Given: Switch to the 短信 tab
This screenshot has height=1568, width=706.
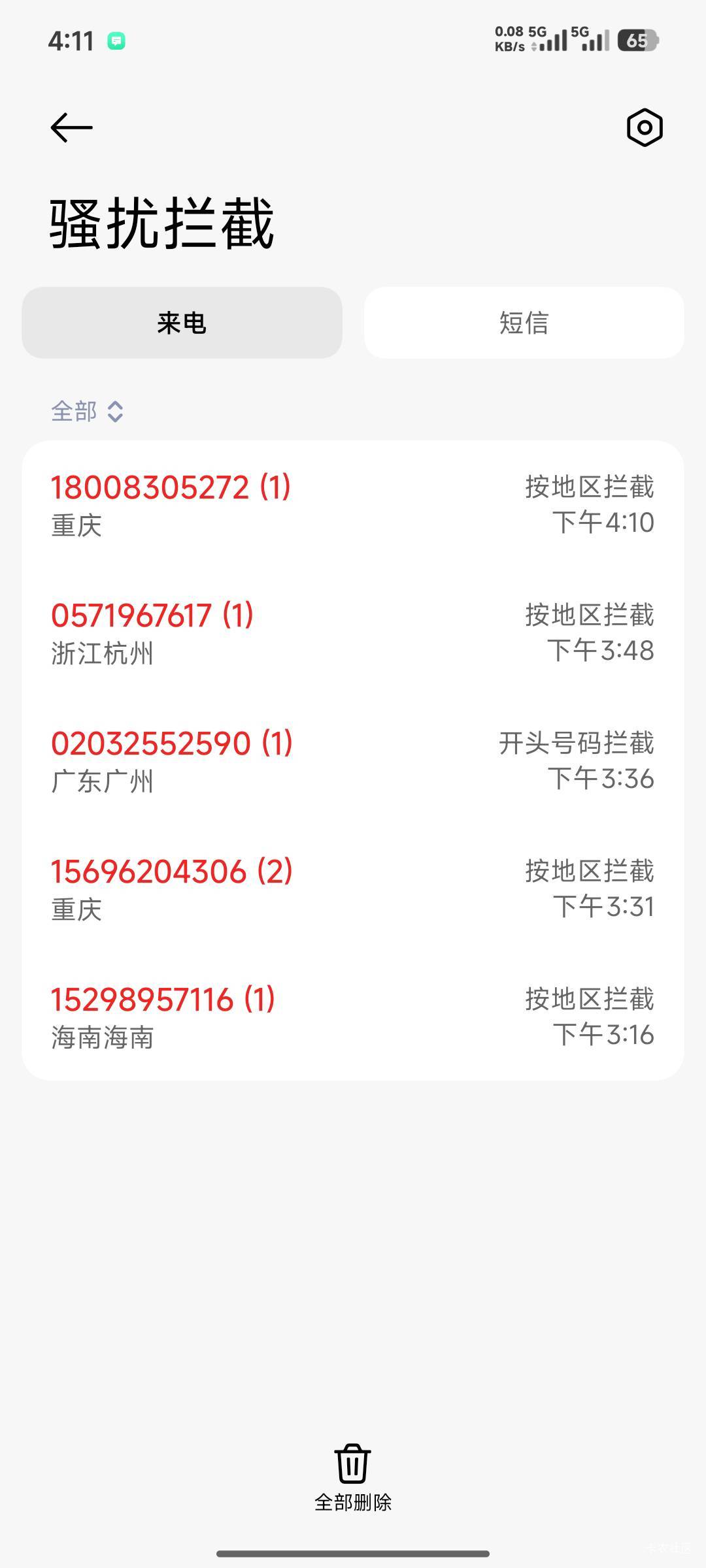Looking at the screenshot, I should point(524,323).
